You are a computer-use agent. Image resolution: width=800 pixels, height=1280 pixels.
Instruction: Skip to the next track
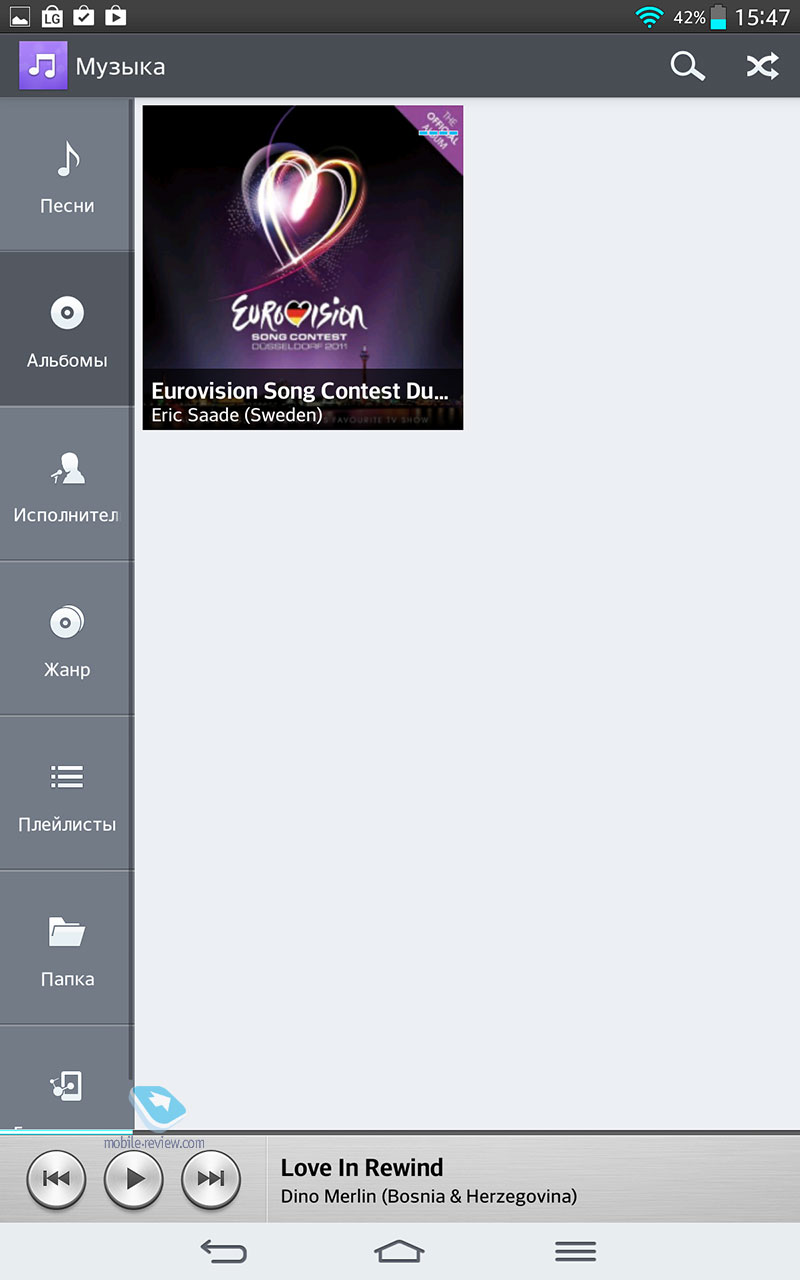pos(211,1179)
